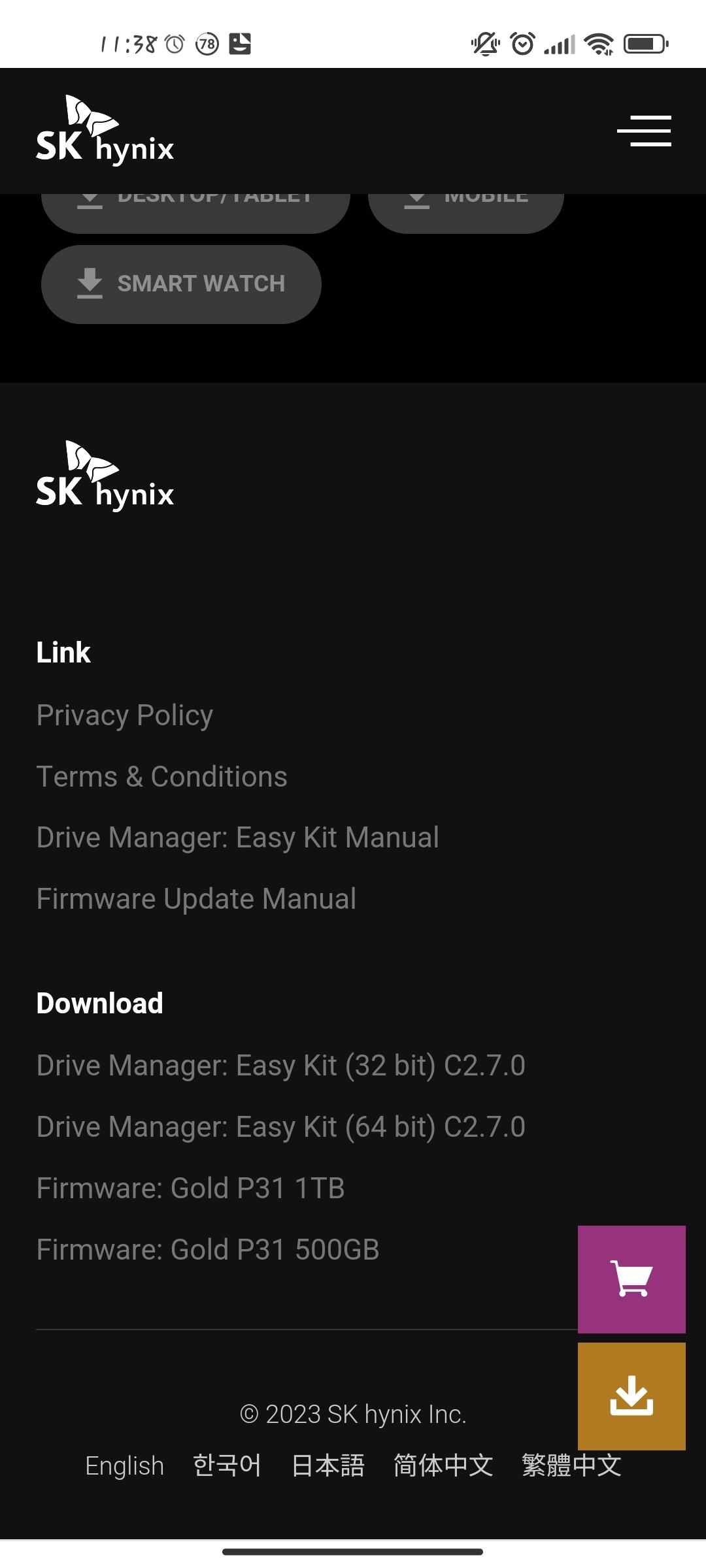706x1568 pixels.
Task: Open the purple shopping cart button
Action: pos(631,1279)
